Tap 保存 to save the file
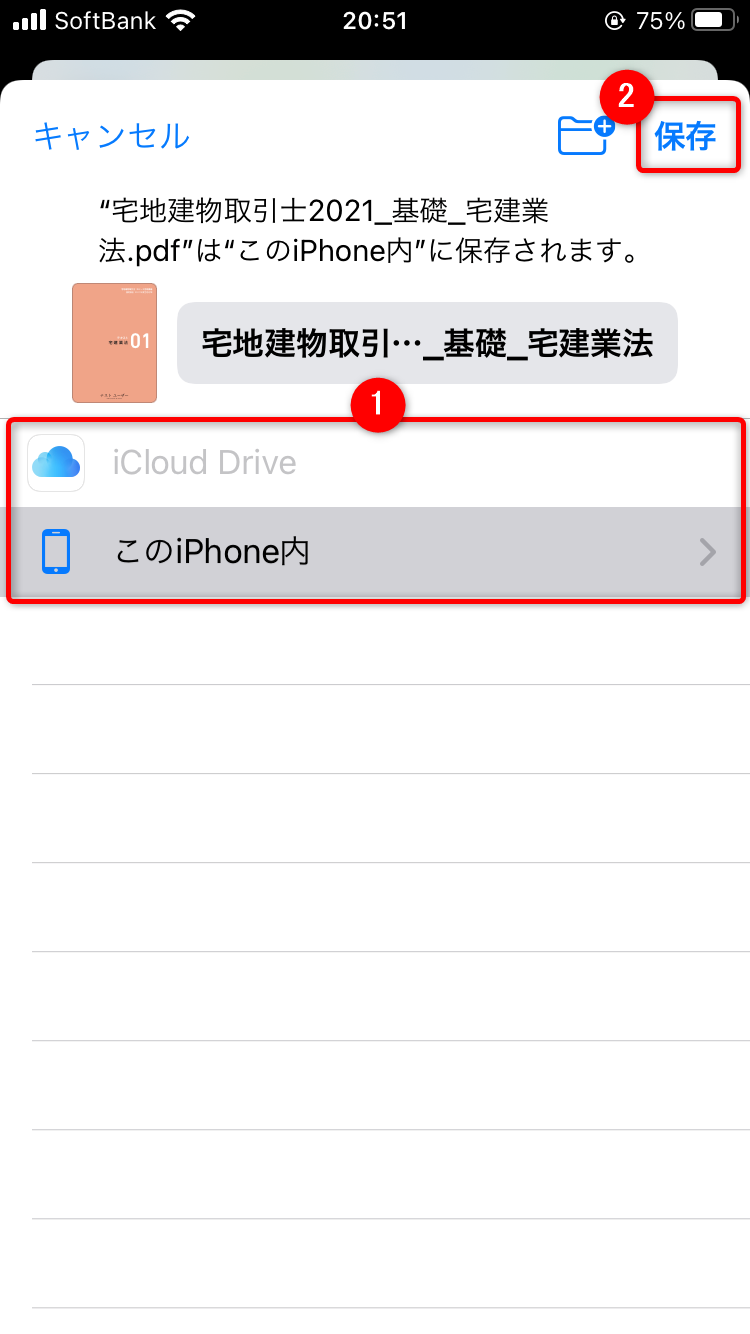The image size is (750, 1334). tap(686, 136)
